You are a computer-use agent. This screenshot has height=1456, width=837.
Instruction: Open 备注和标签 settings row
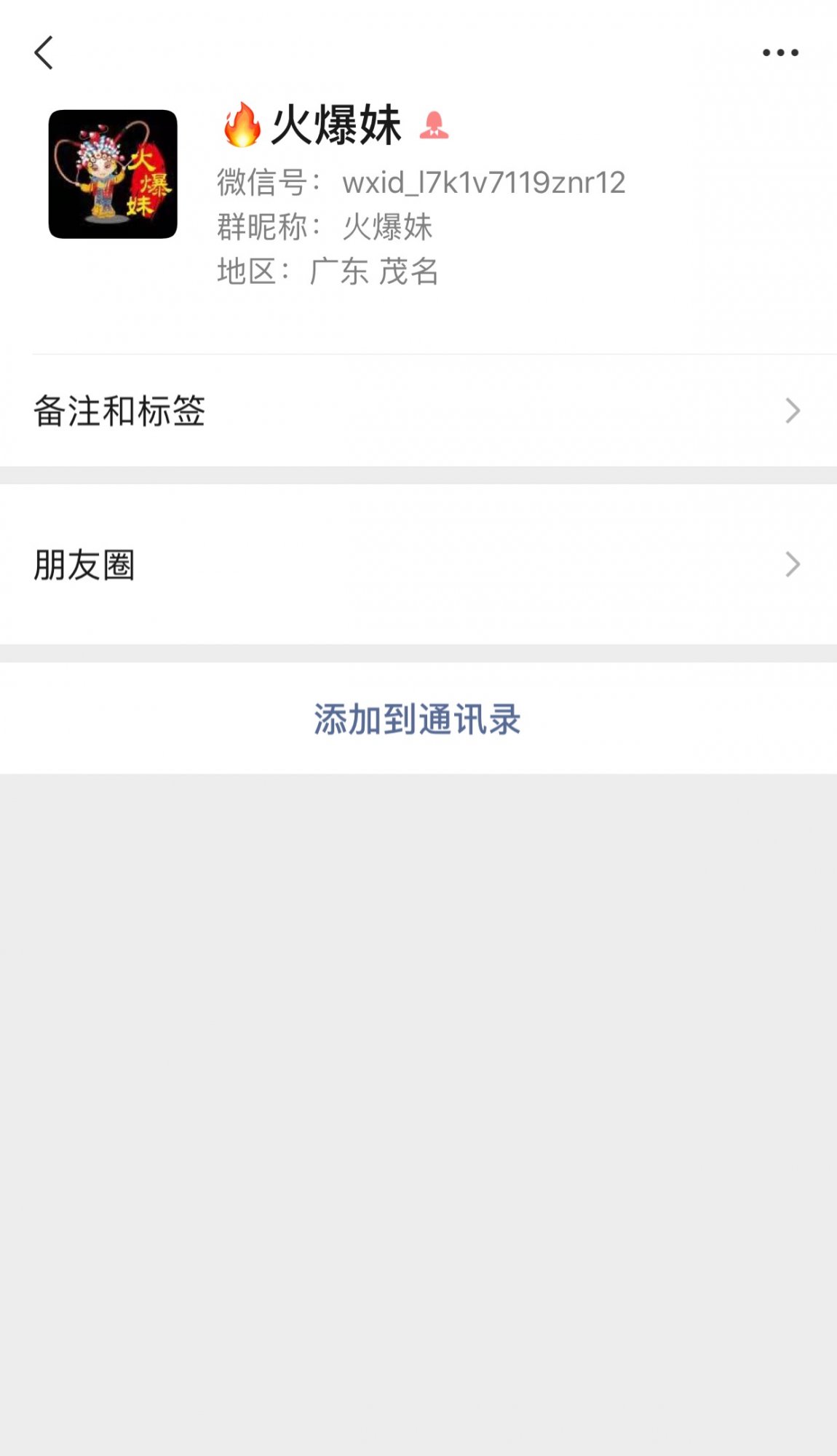pyautogui.click(x=418, y=411)
